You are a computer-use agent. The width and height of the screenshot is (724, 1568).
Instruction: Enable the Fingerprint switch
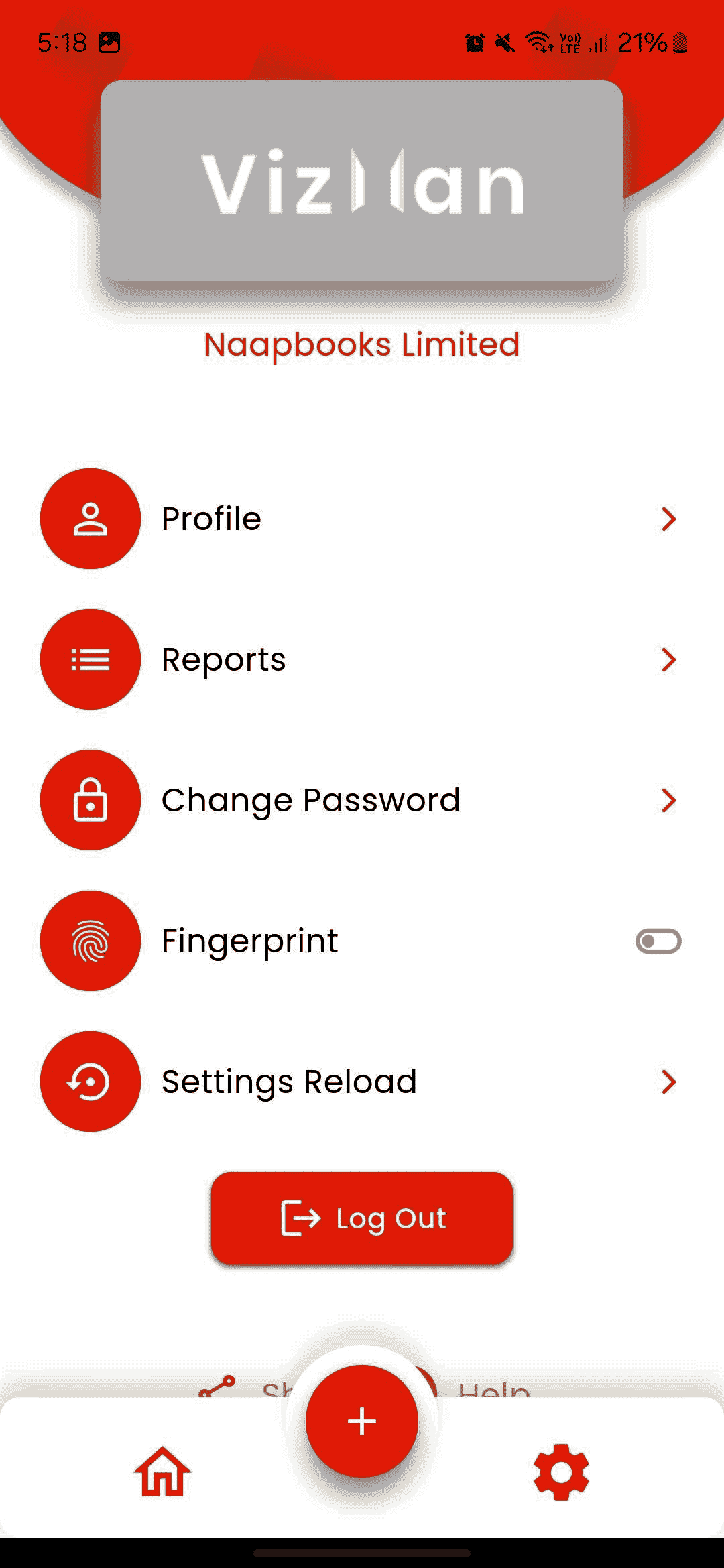658,941
